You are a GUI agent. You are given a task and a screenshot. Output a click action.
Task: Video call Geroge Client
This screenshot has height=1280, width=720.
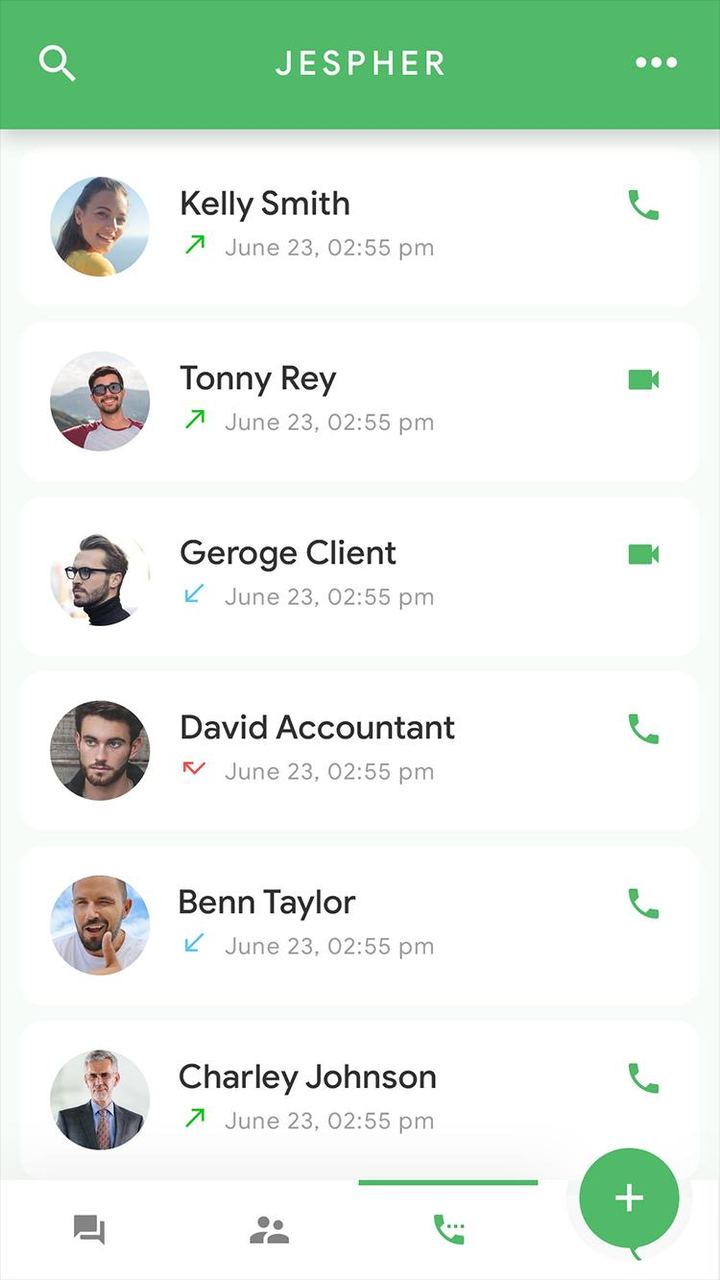coord(643,554)
